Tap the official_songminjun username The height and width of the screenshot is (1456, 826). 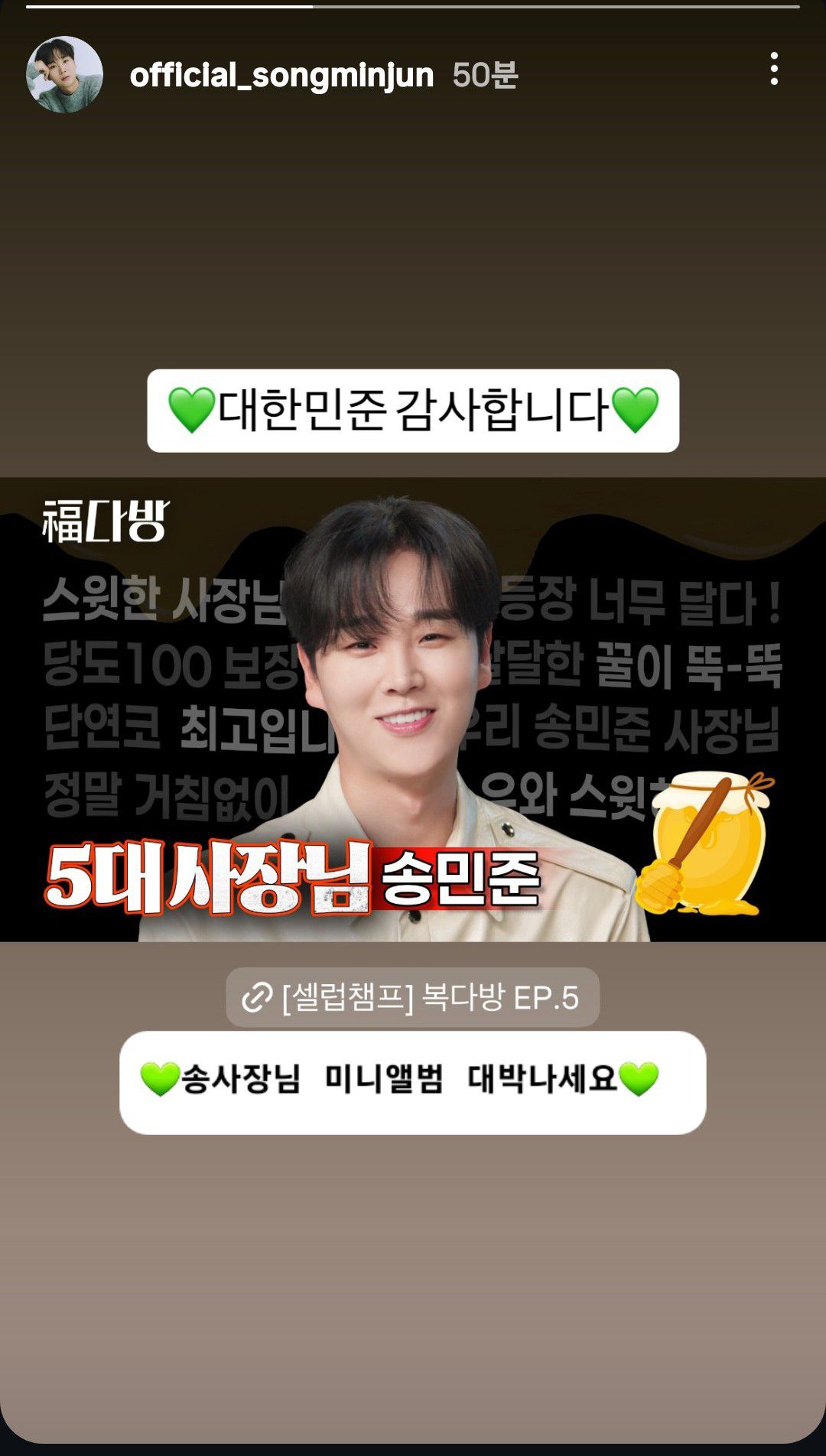pos(281,75)
